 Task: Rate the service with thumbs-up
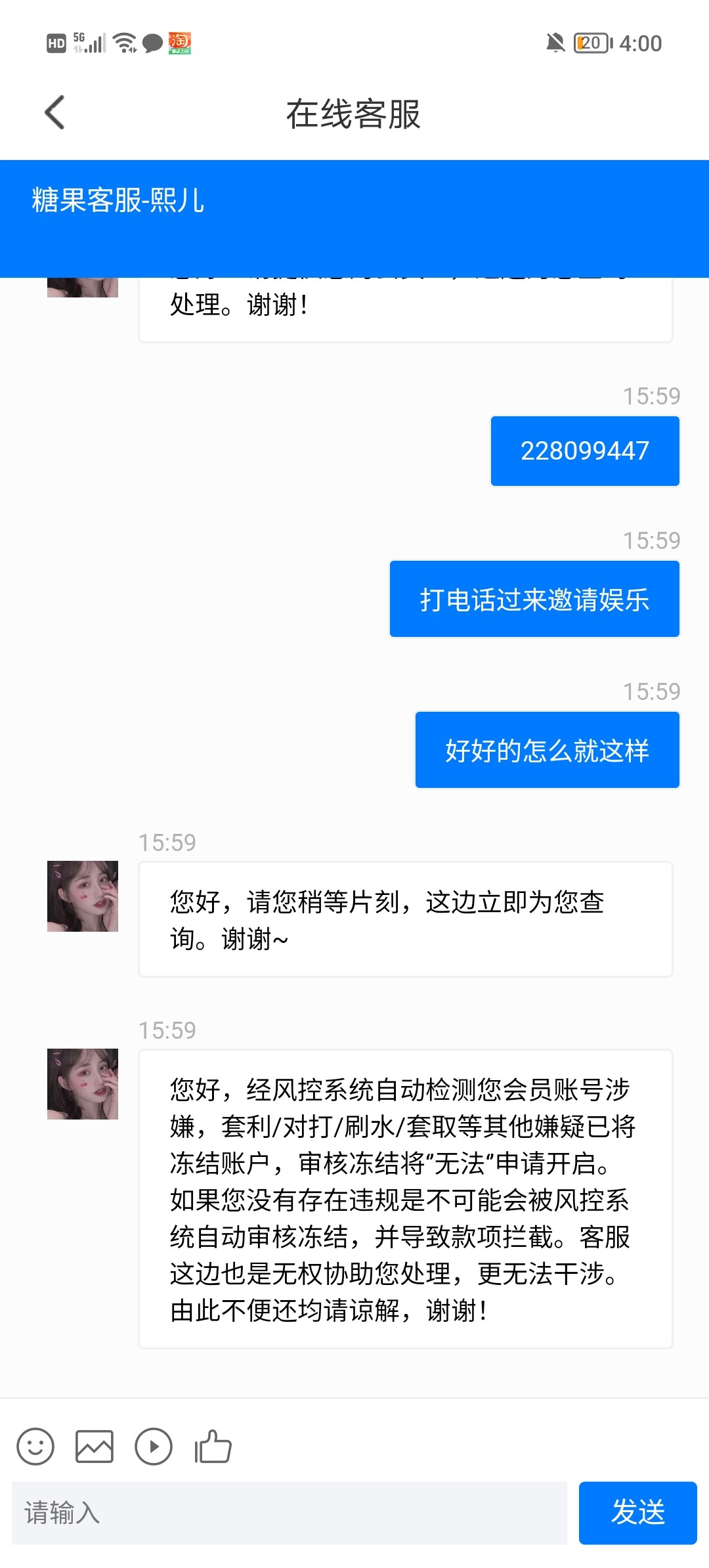pyautogui.click(x=213, y=1447)
